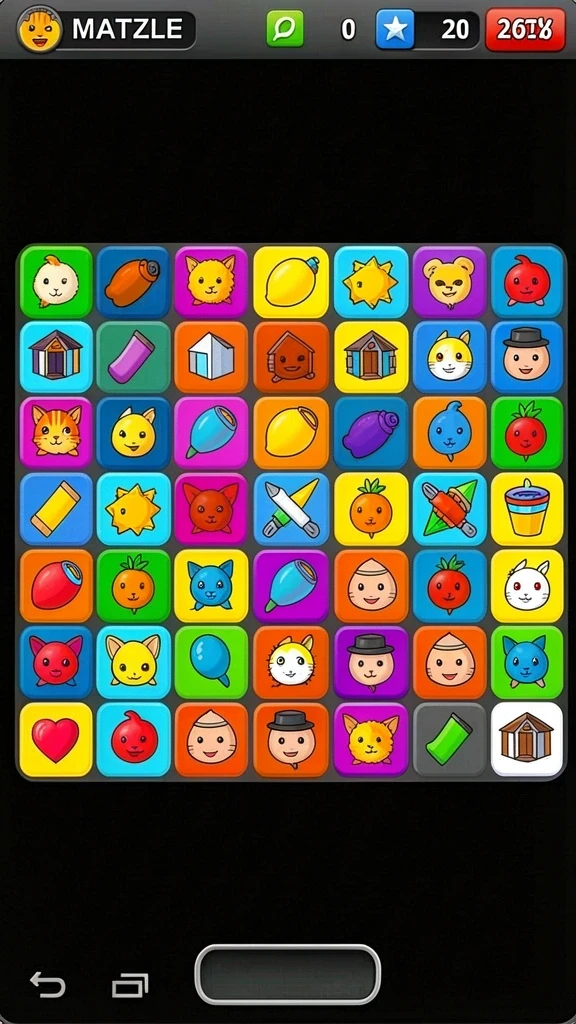Tap the red percentage button
Image resolution: width=576 pixels, height=1024 pixels.
(x=525, y=29)
